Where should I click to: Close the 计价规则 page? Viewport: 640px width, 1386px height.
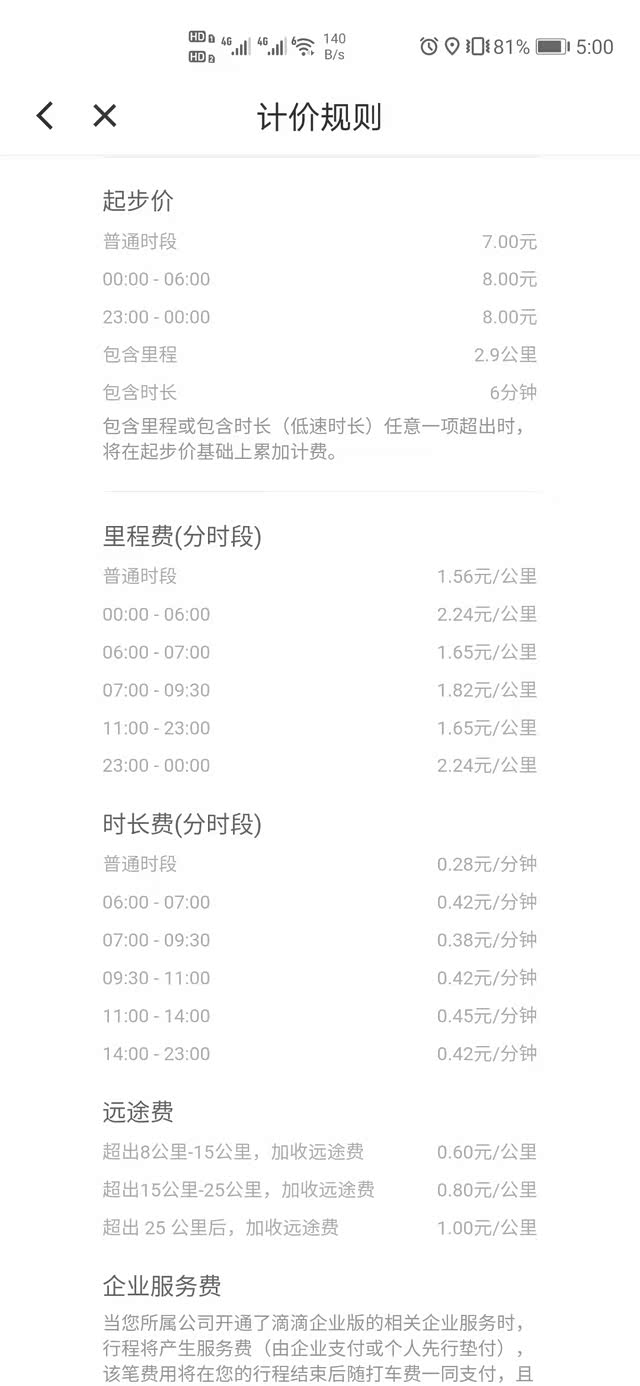pos(105,116)
